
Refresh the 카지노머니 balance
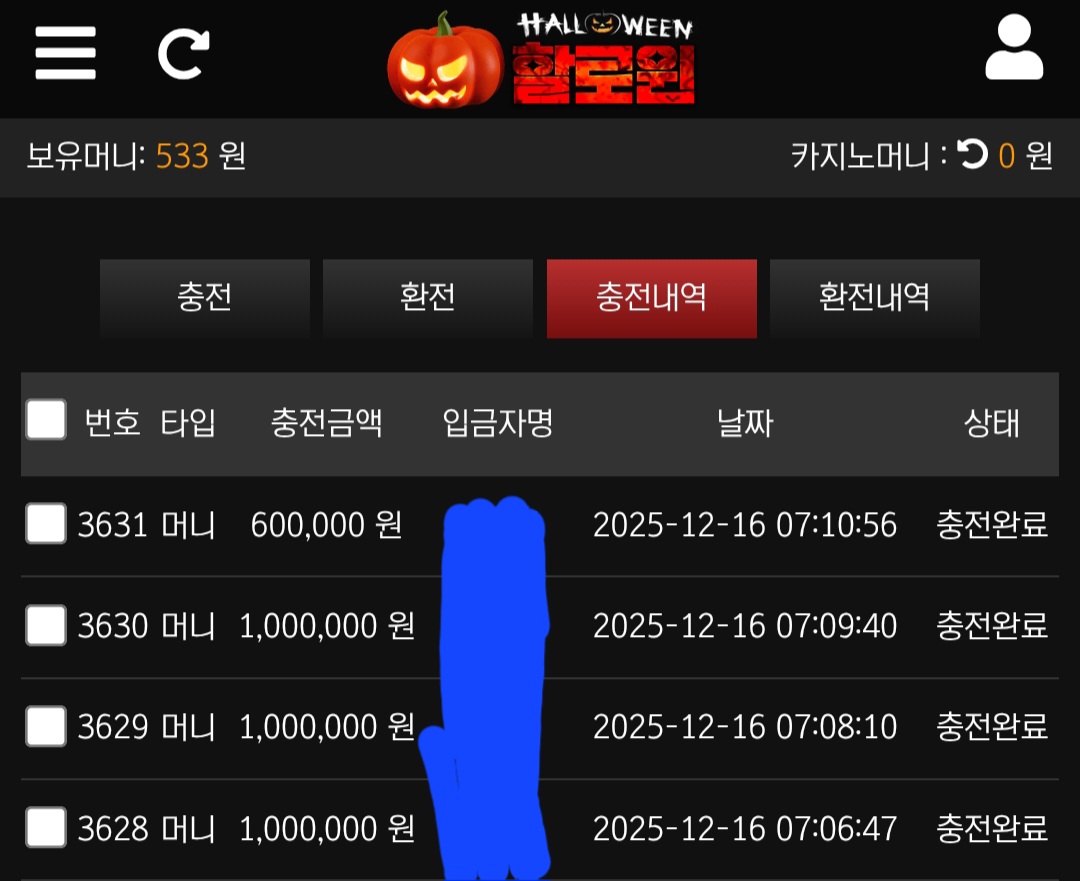pos(972,155)
